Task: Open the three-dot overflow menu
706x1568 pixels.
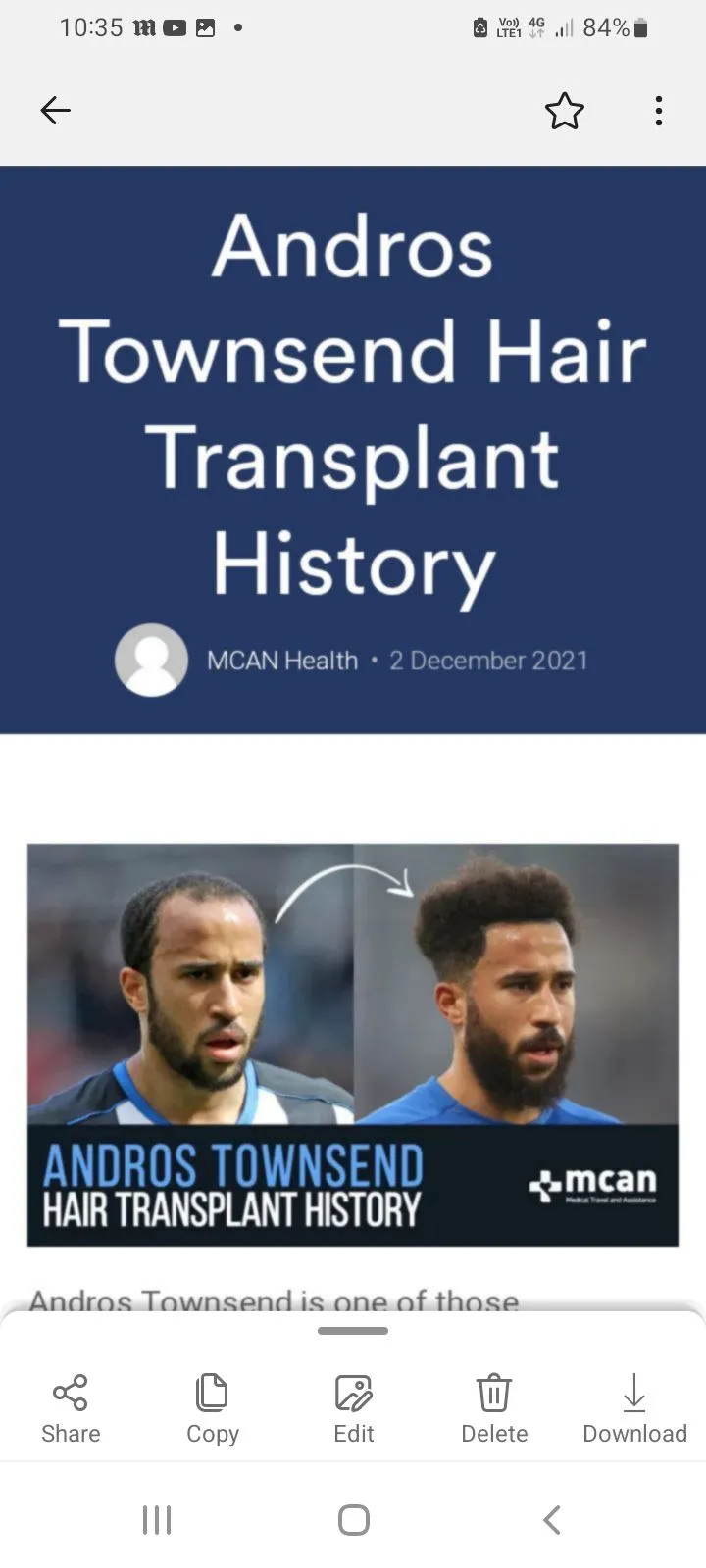Action: pos(659,111)
